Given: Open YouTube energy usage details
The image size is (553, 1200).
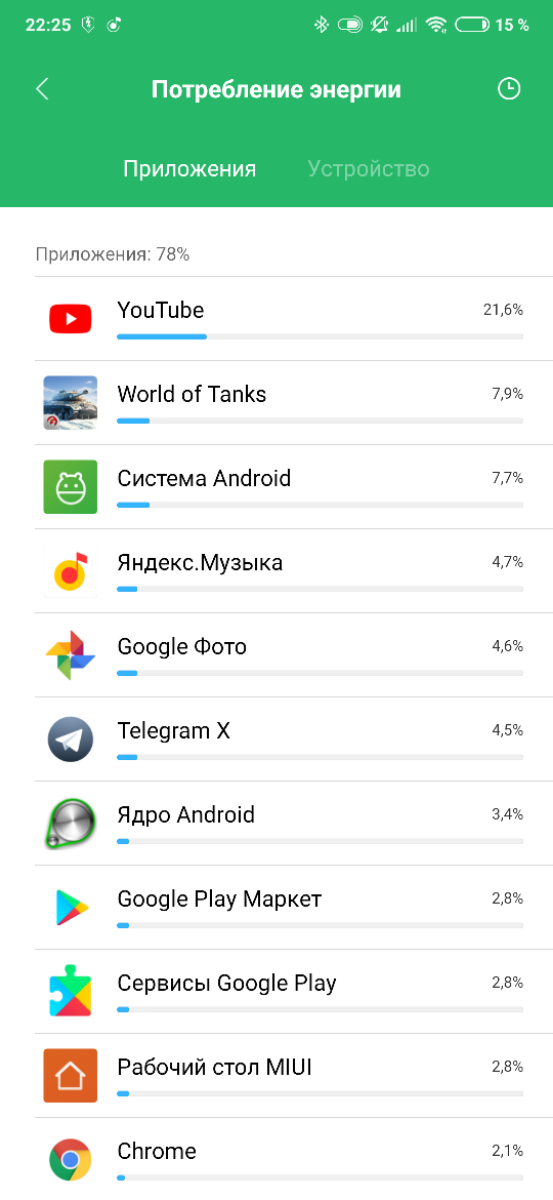Looking at the screenshot, I should pos(276,319).
